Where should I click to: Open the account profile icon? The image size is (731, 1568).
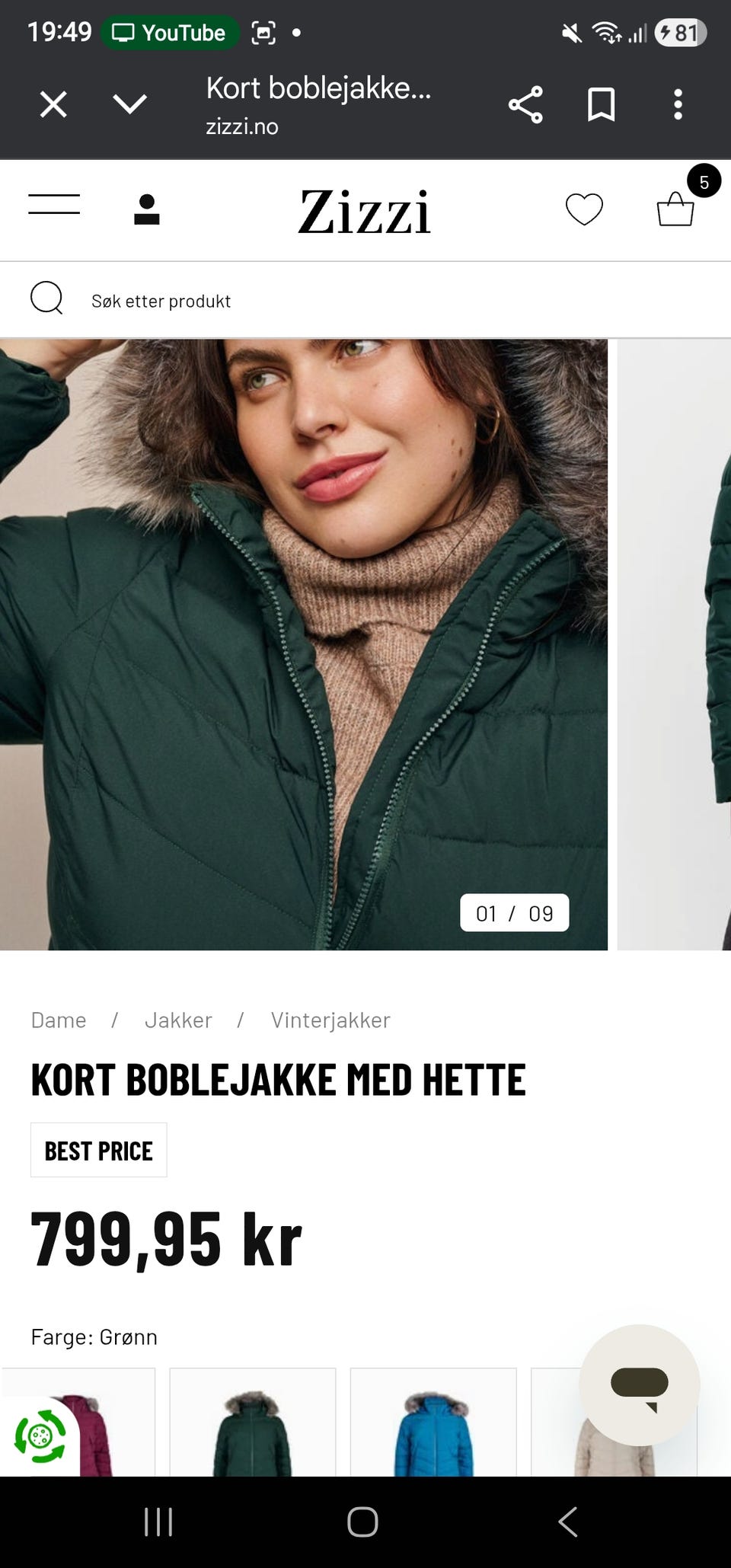(x=148, y=209)
